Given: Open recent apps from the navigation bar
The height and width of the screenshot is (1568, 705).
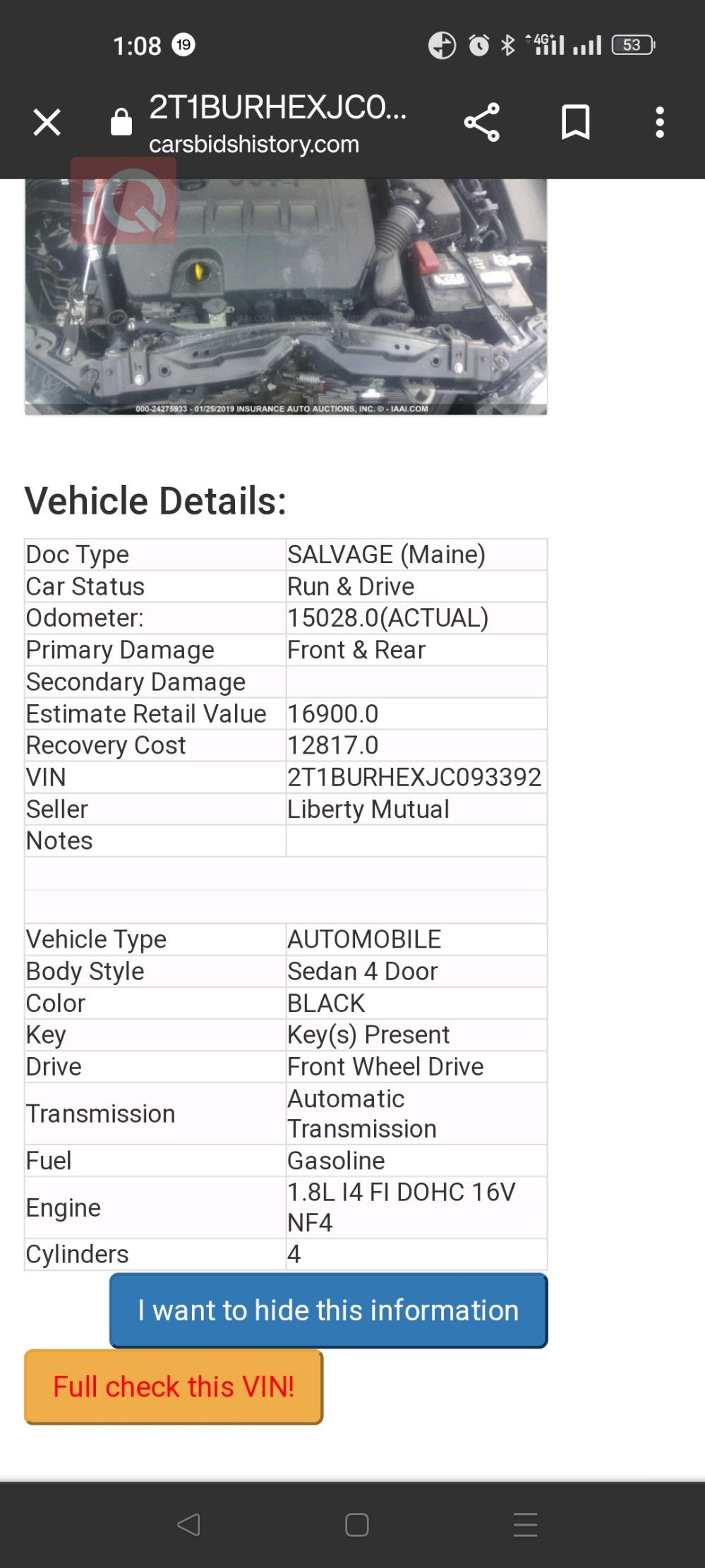Looking at the screenshot, I should pyautogui.click(x=525, y=1524).
